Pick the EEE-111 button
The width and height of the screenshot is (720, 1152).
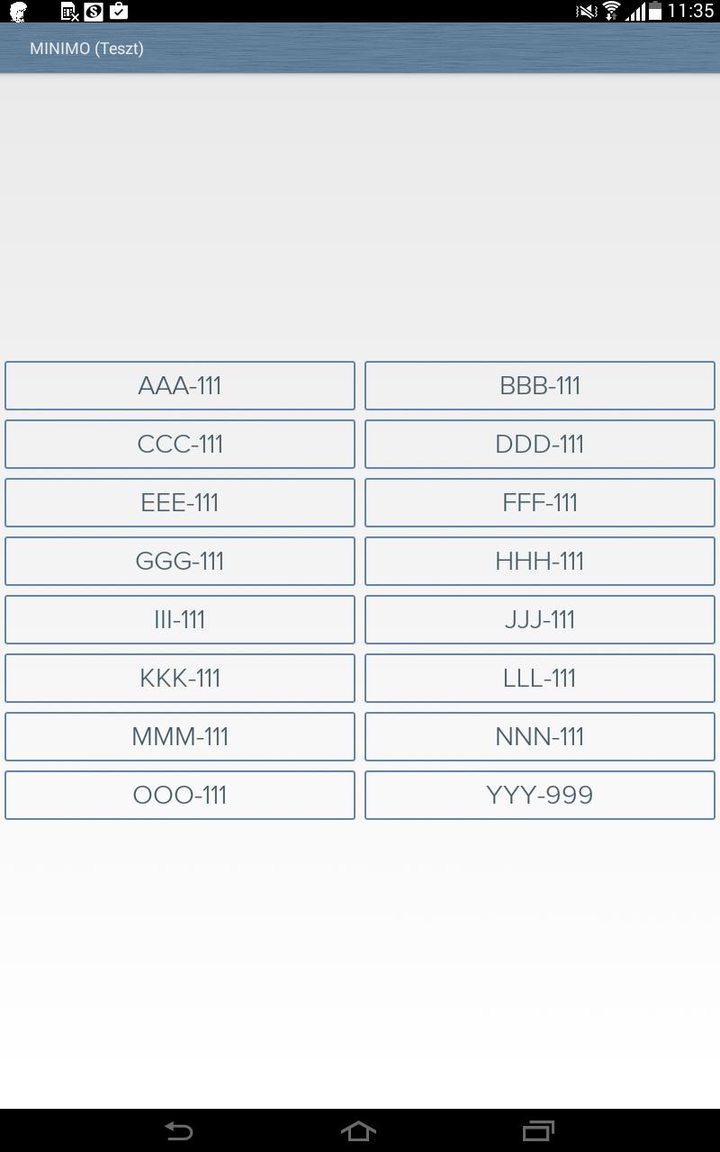point(180,503)
